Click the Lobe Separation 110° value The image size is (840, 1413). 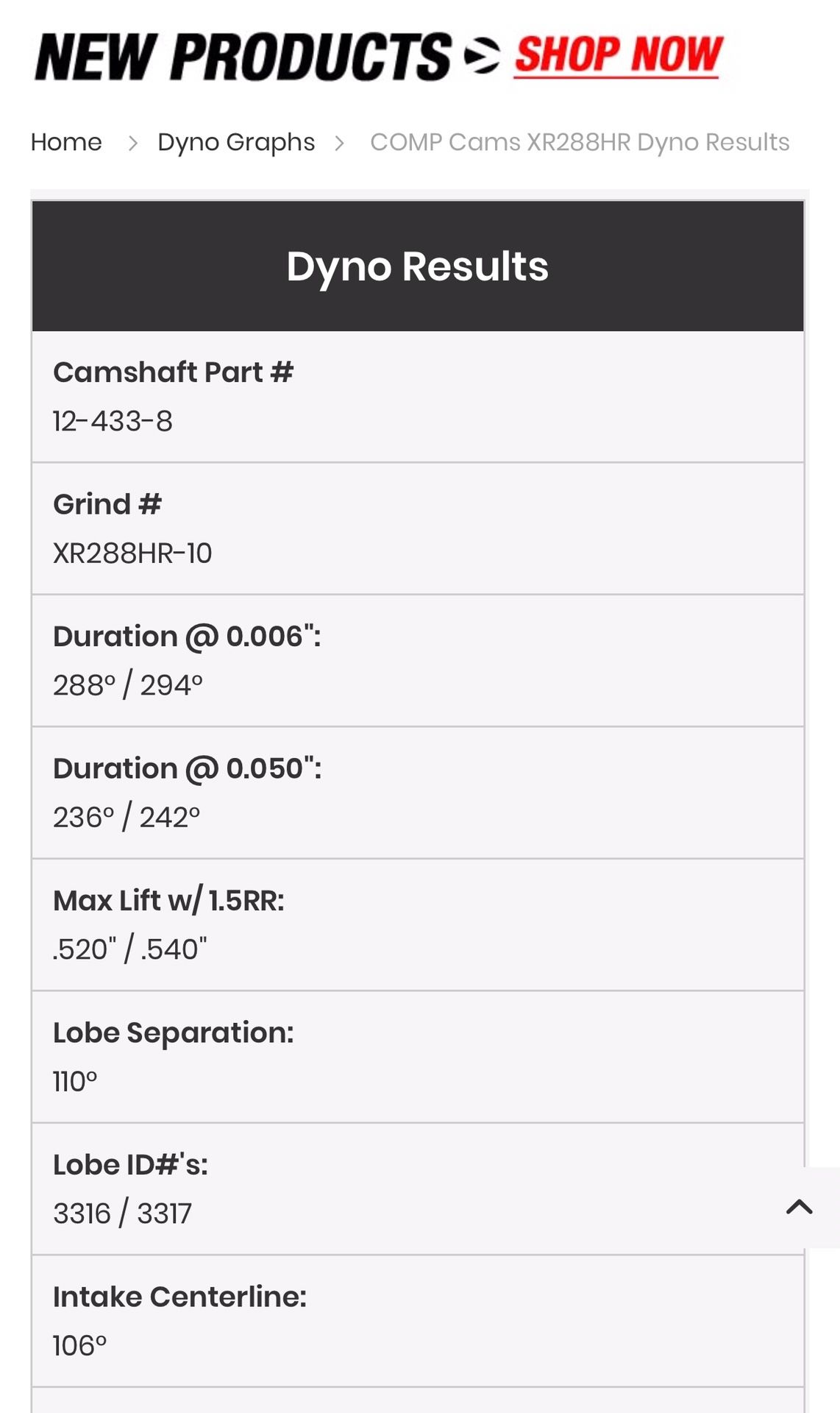tap(74, 1082)
